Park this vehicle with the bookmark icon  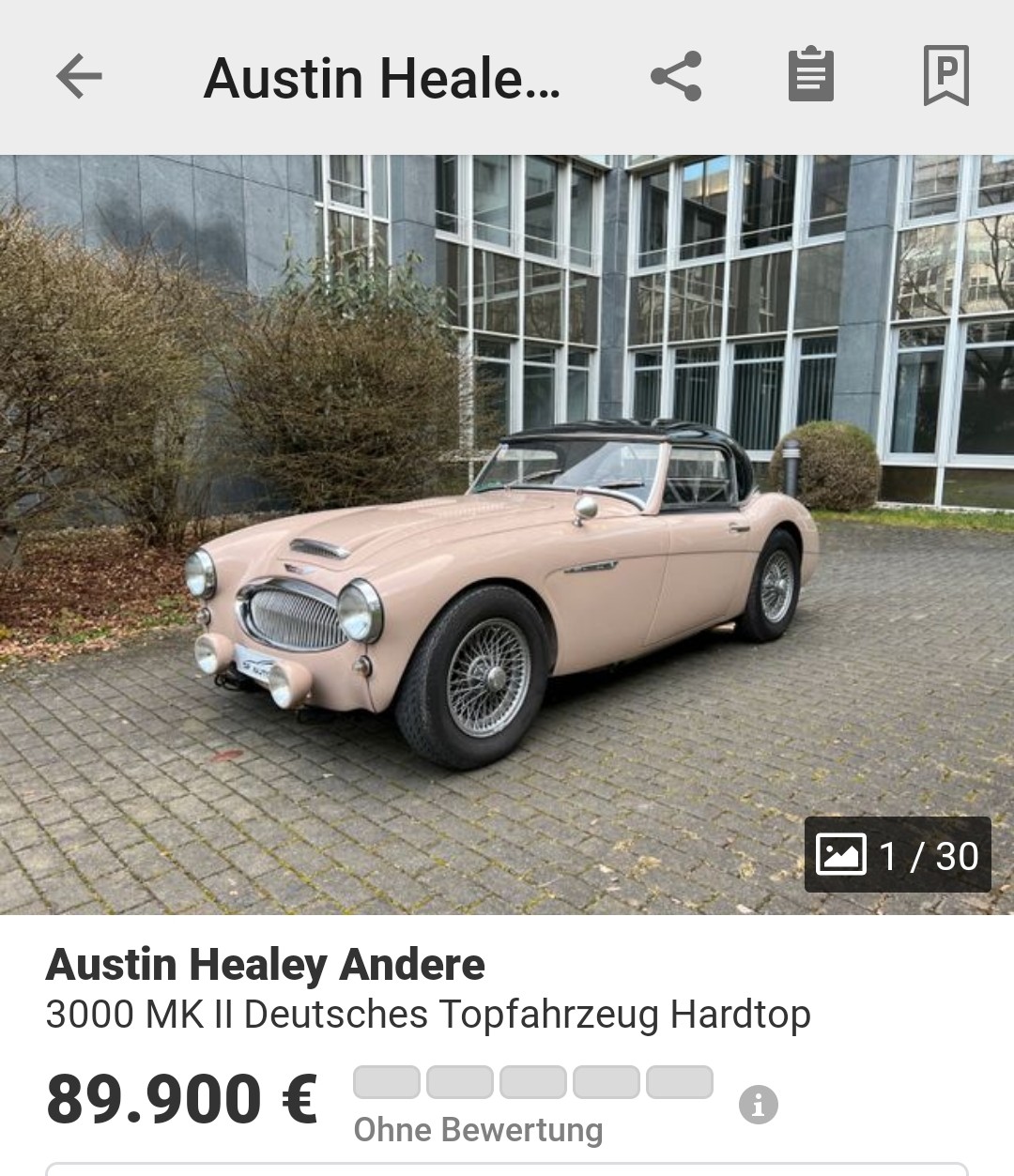[x=945, y=75]
